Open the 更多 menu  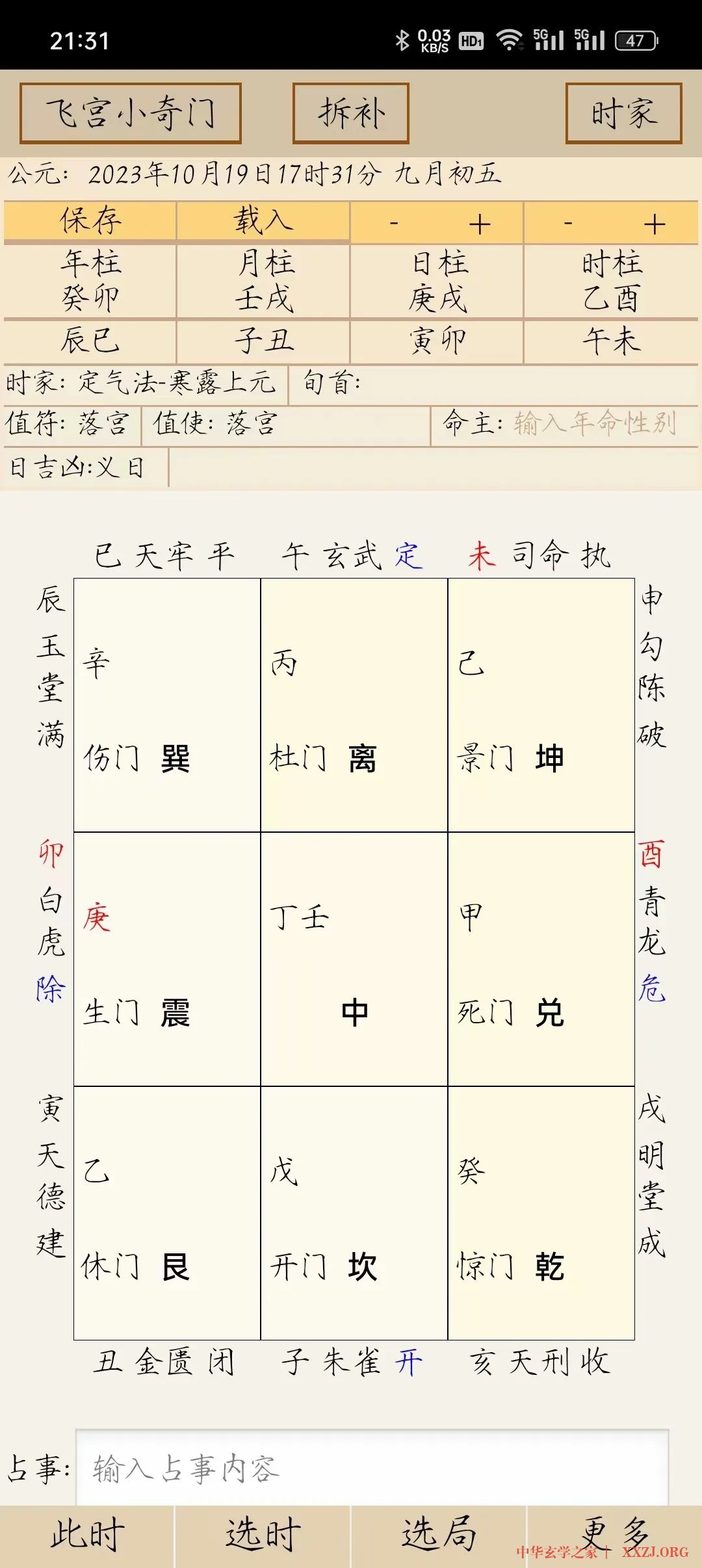coord(614,1535)
